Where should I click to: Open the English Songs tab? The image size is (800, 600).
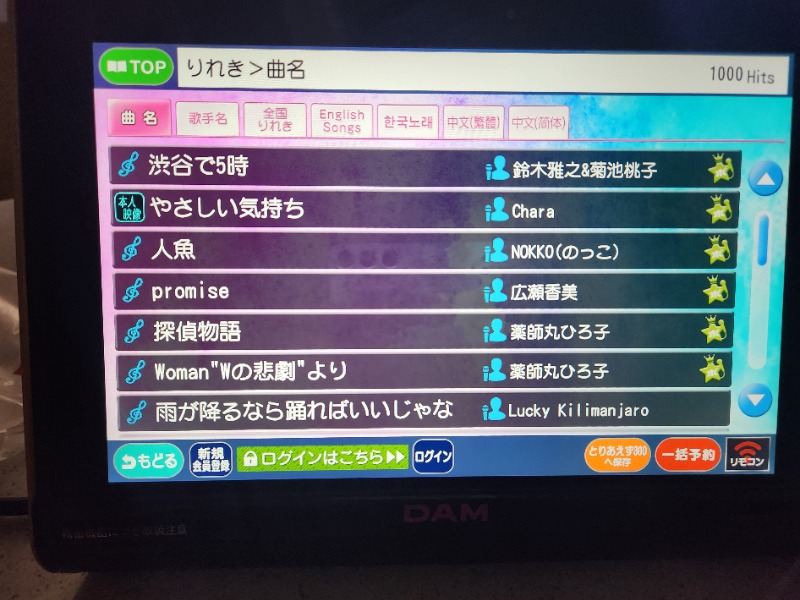[x=342, y=121]
